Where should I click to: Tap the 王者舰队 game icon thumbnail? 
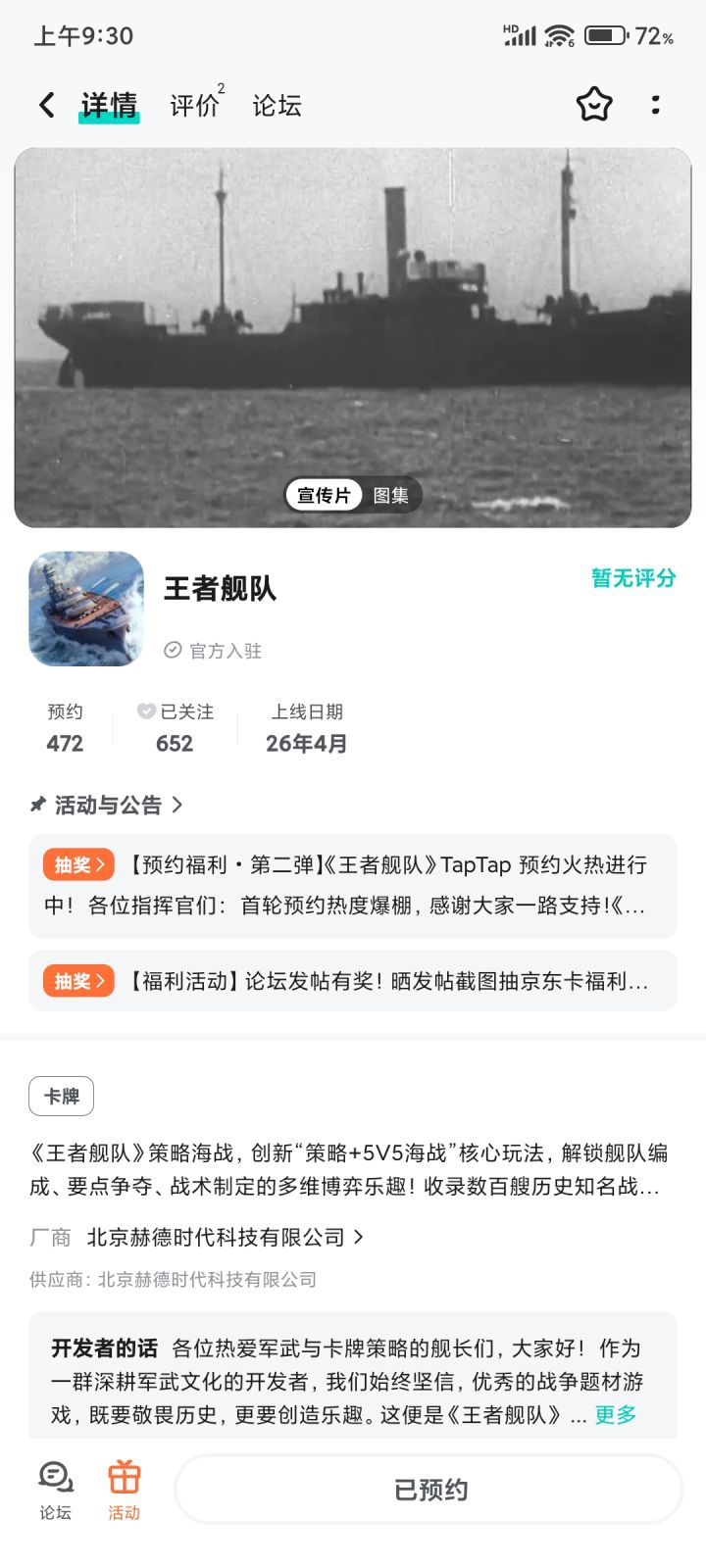click(x=85, y=609)
